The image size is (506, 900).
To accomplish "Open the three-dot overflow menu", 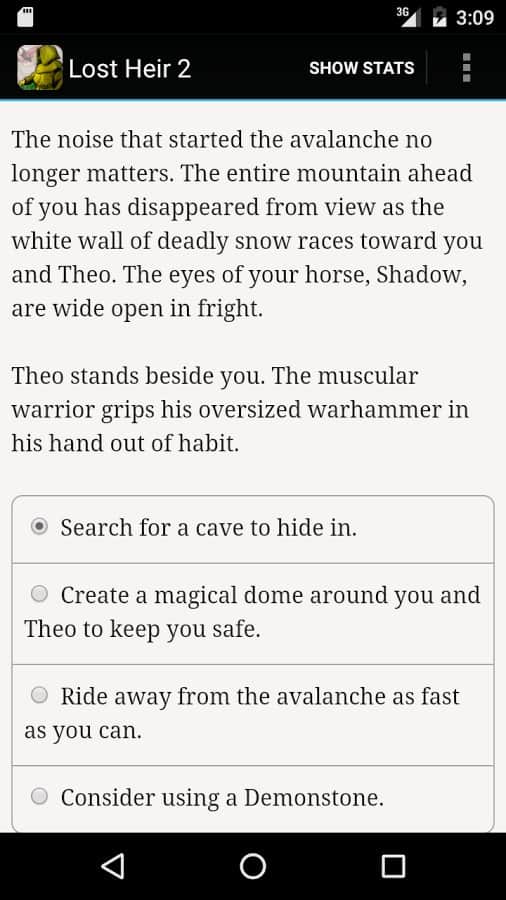I will 466,68.
